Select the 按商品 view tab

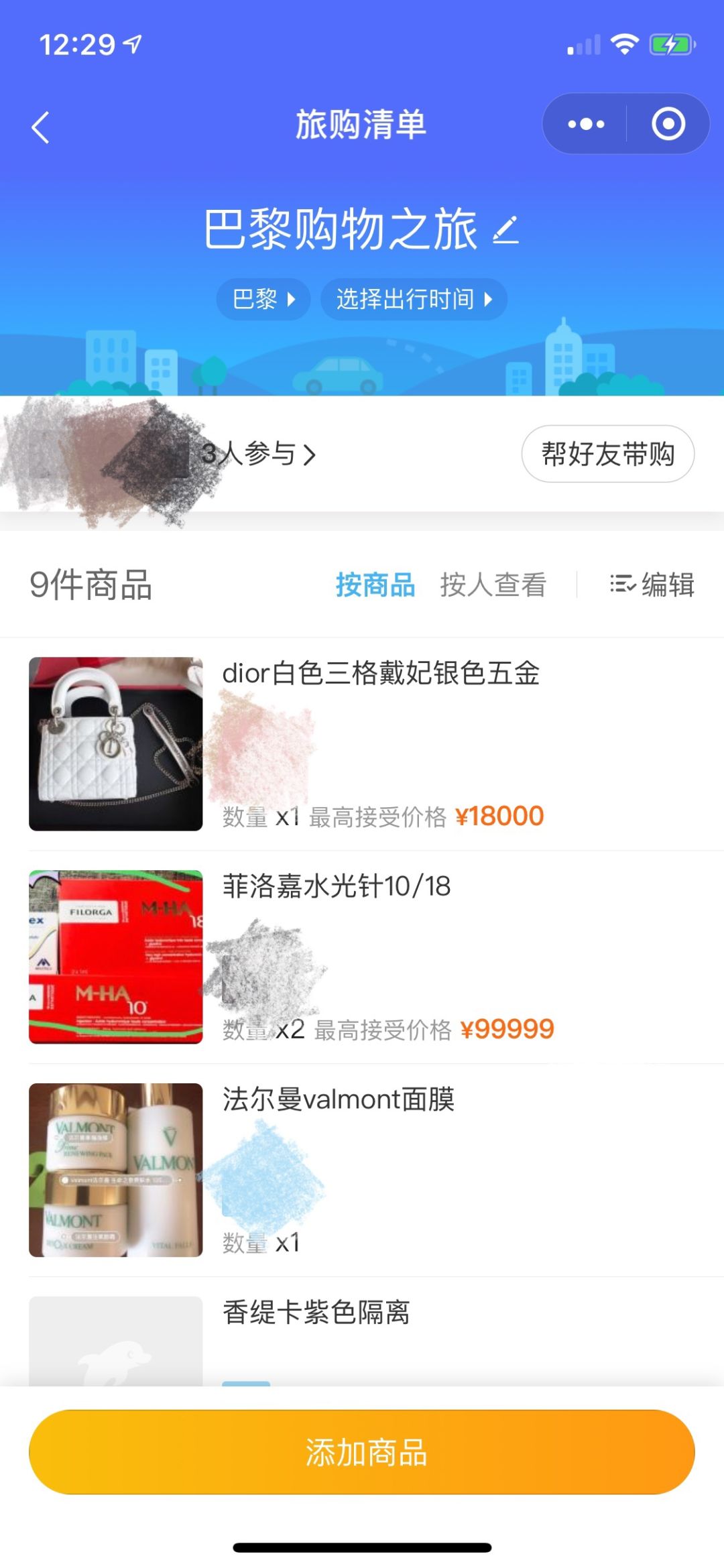pos(376,584)
